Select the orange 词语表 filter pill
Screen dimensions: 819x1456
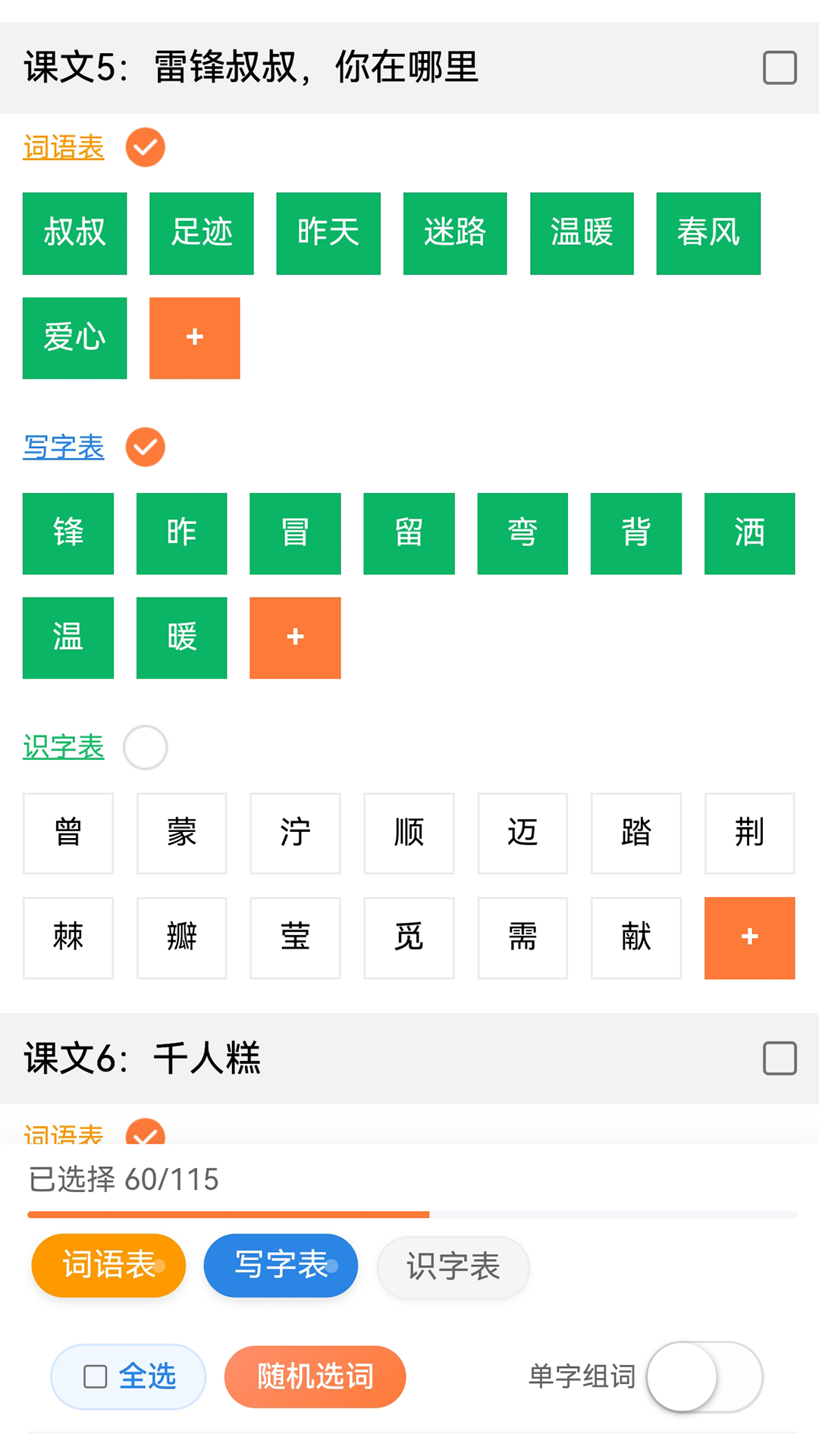(x=108, y=1265)
